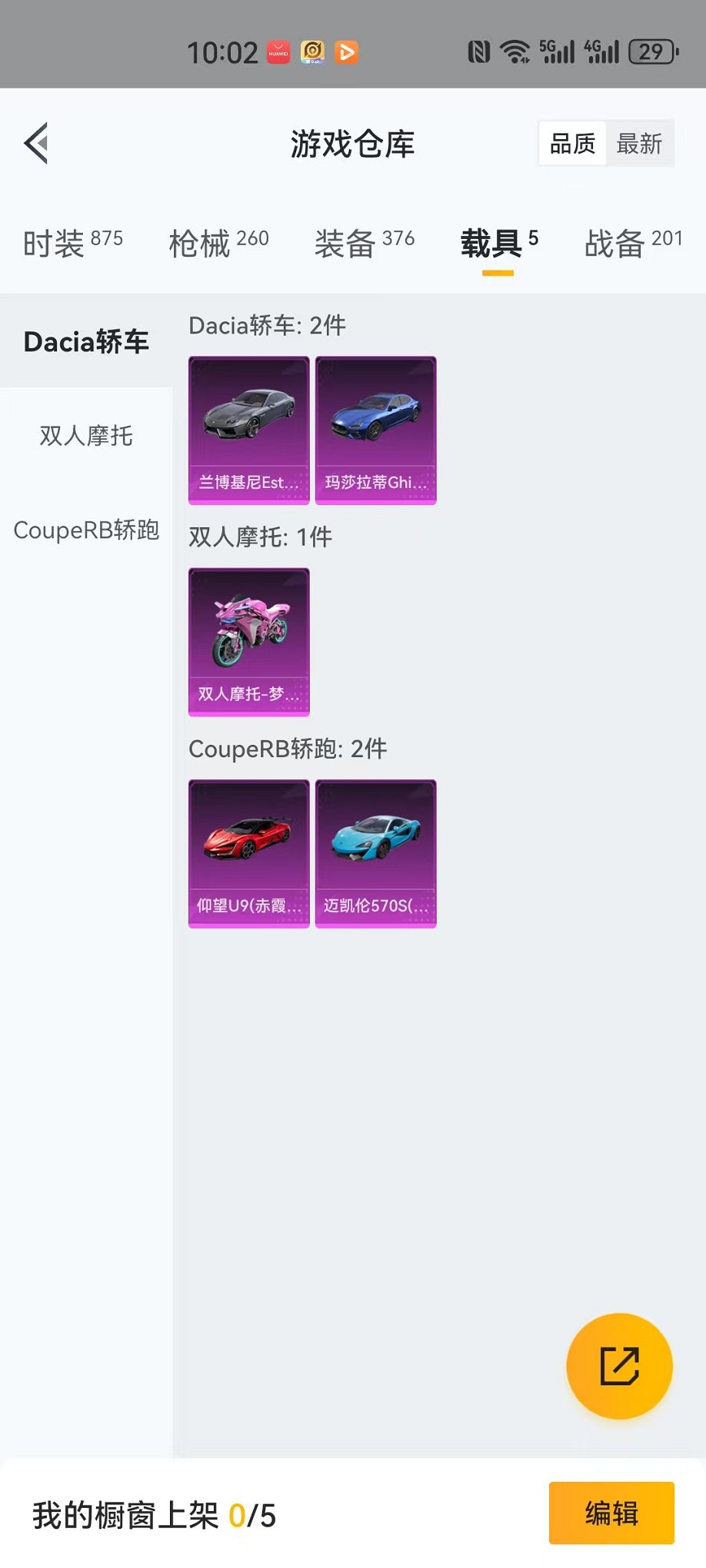Sort warehouse by 品质

coord(573,144)
